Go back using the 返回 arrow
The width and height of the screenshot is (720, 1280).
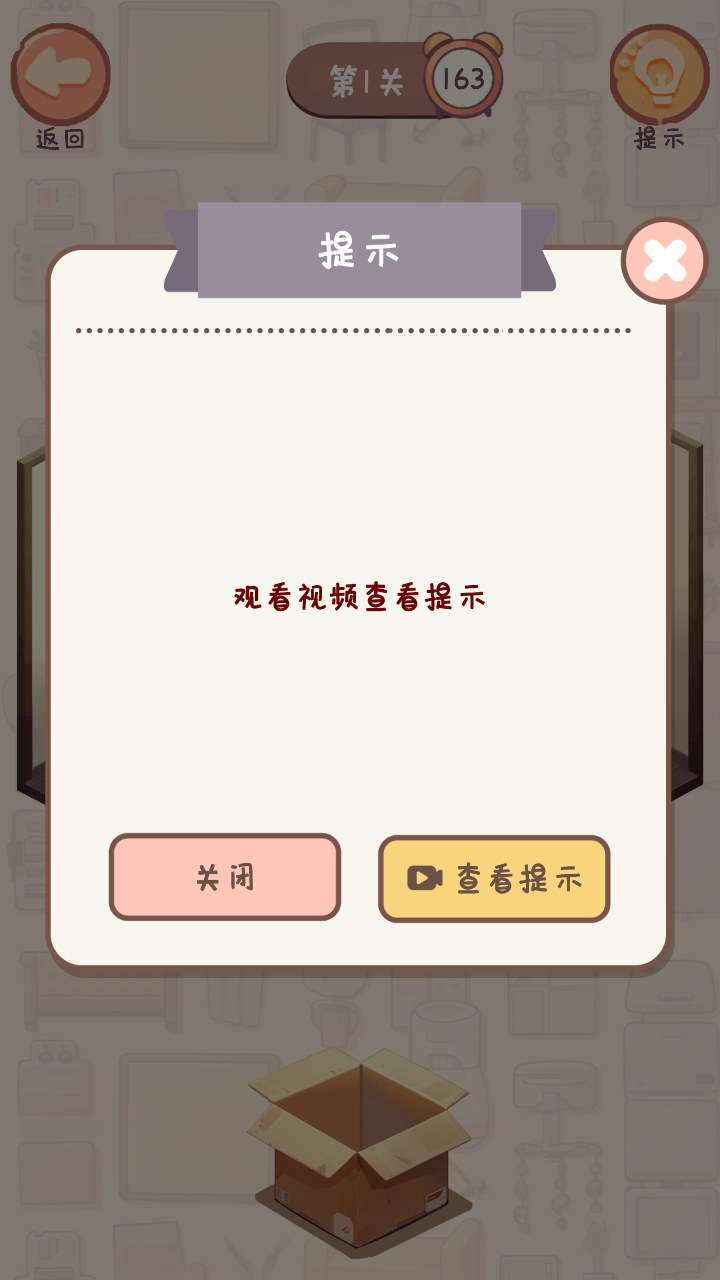tap(60, 75)
